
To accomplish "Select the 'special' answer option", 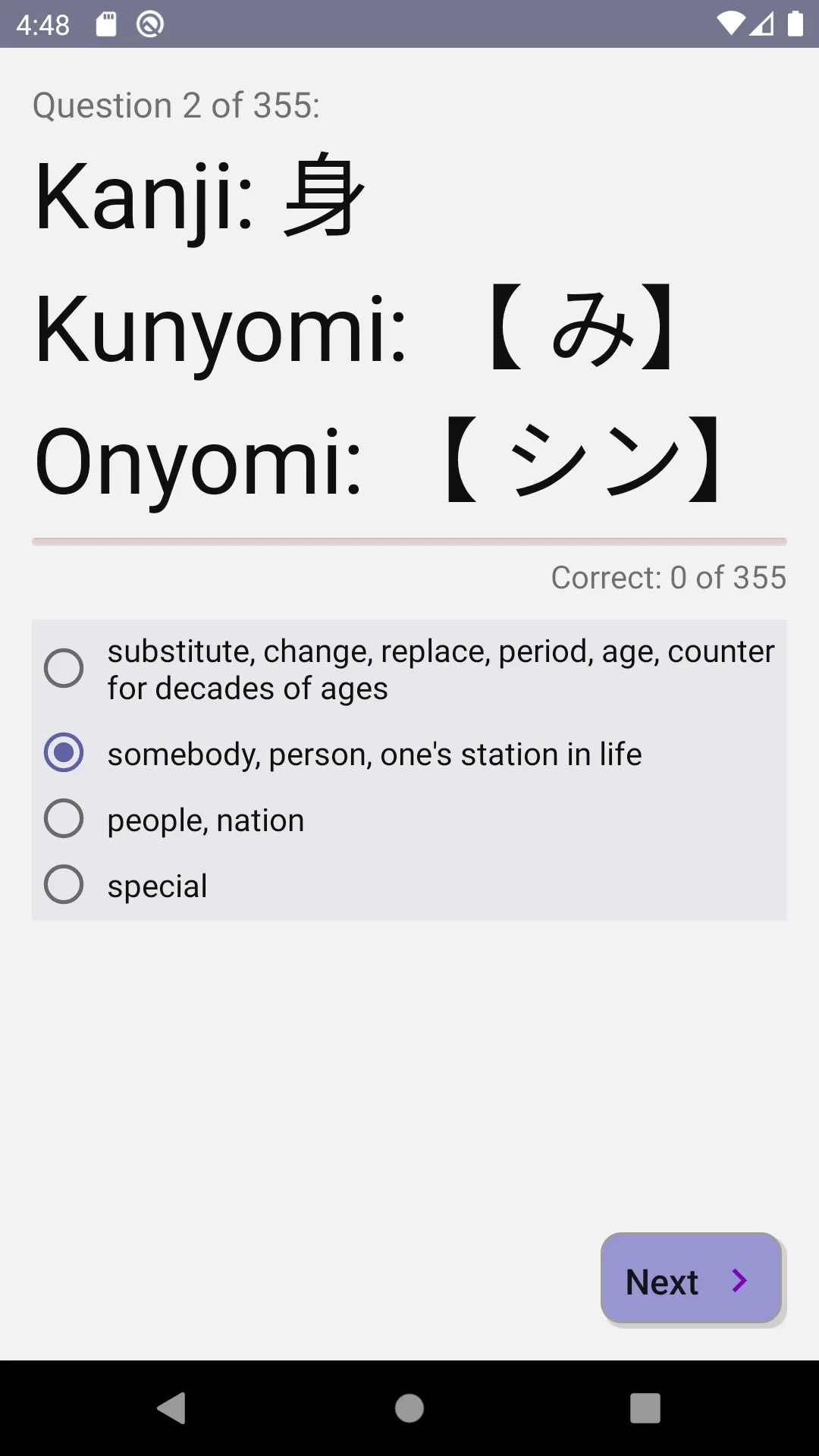I will [409, 885].
